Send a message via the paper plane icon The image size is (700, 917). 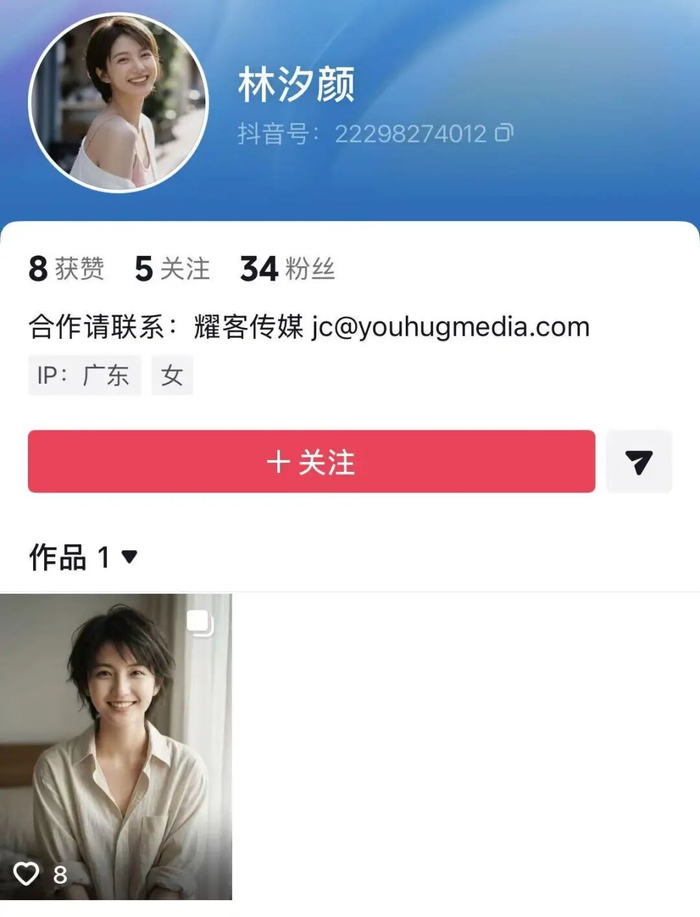pyautogui.click(x=639, y=462)
